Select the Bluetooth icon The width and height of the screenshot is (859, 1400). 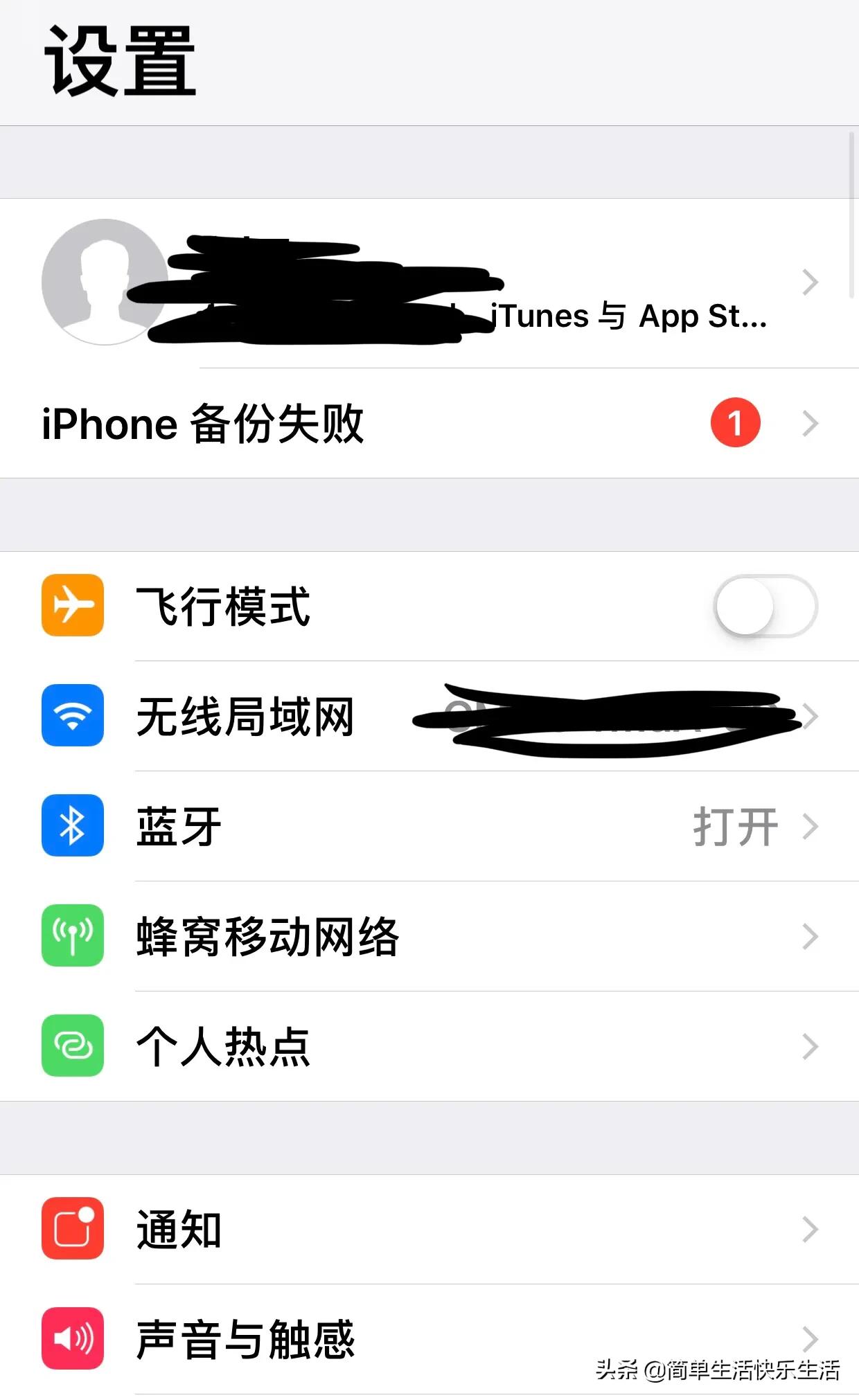72,827
